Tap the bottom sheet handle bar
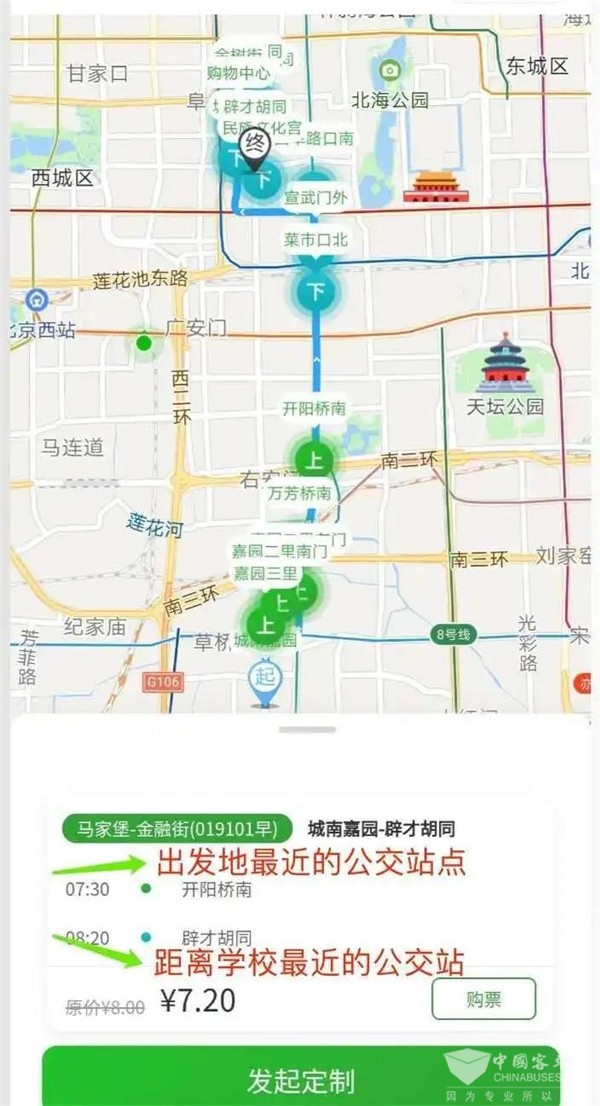The width and height of the screenshot is (600, 1106). coord(300,730)
